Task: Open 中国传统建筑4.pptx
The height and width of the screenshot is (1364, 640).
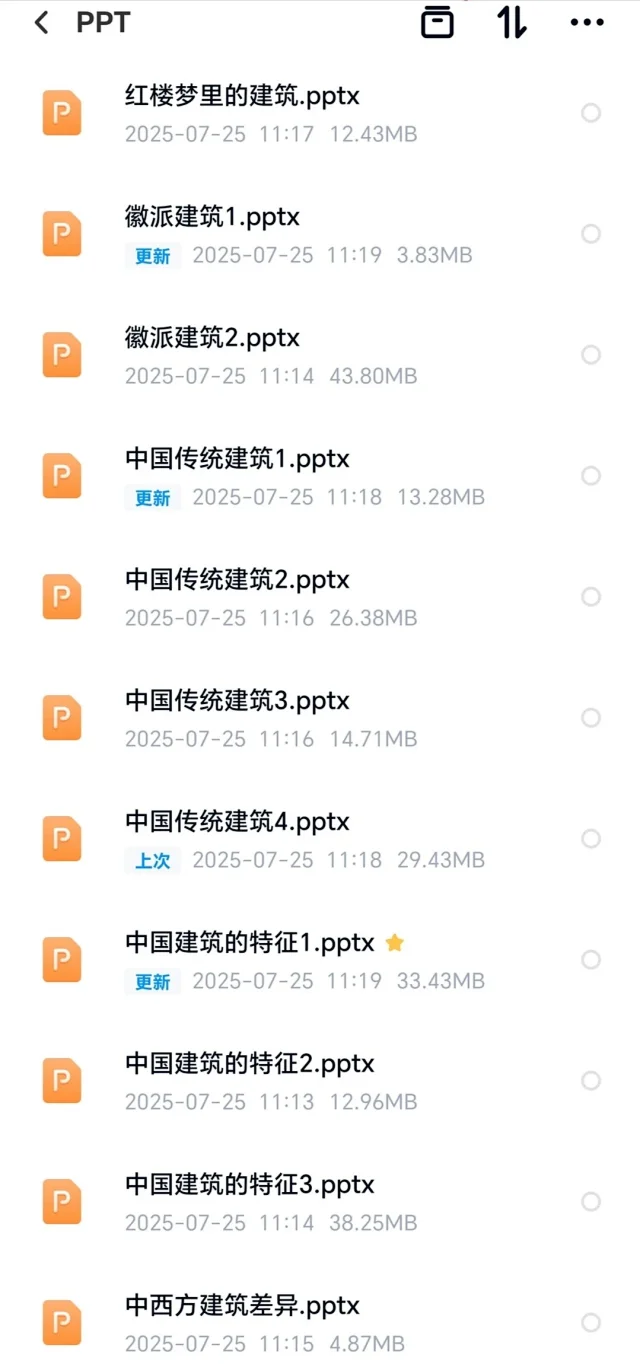Action: coord(237,823)
